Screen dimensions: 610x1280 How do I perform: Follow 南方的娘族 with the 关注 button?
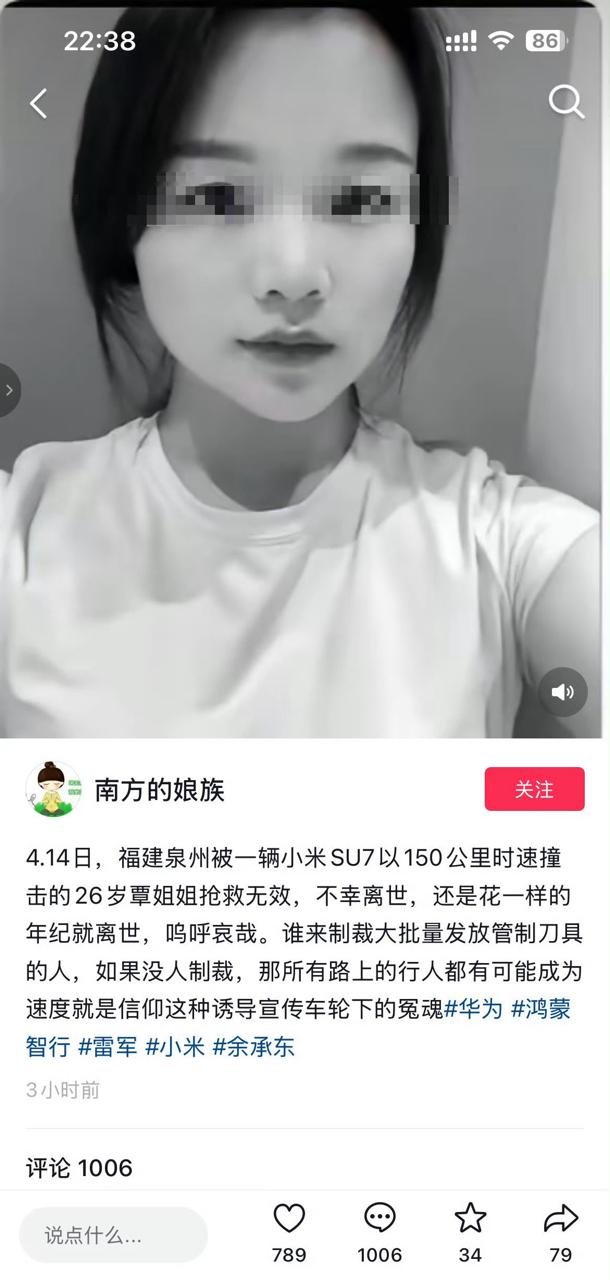pyautogui.click(x=534, y=789)
